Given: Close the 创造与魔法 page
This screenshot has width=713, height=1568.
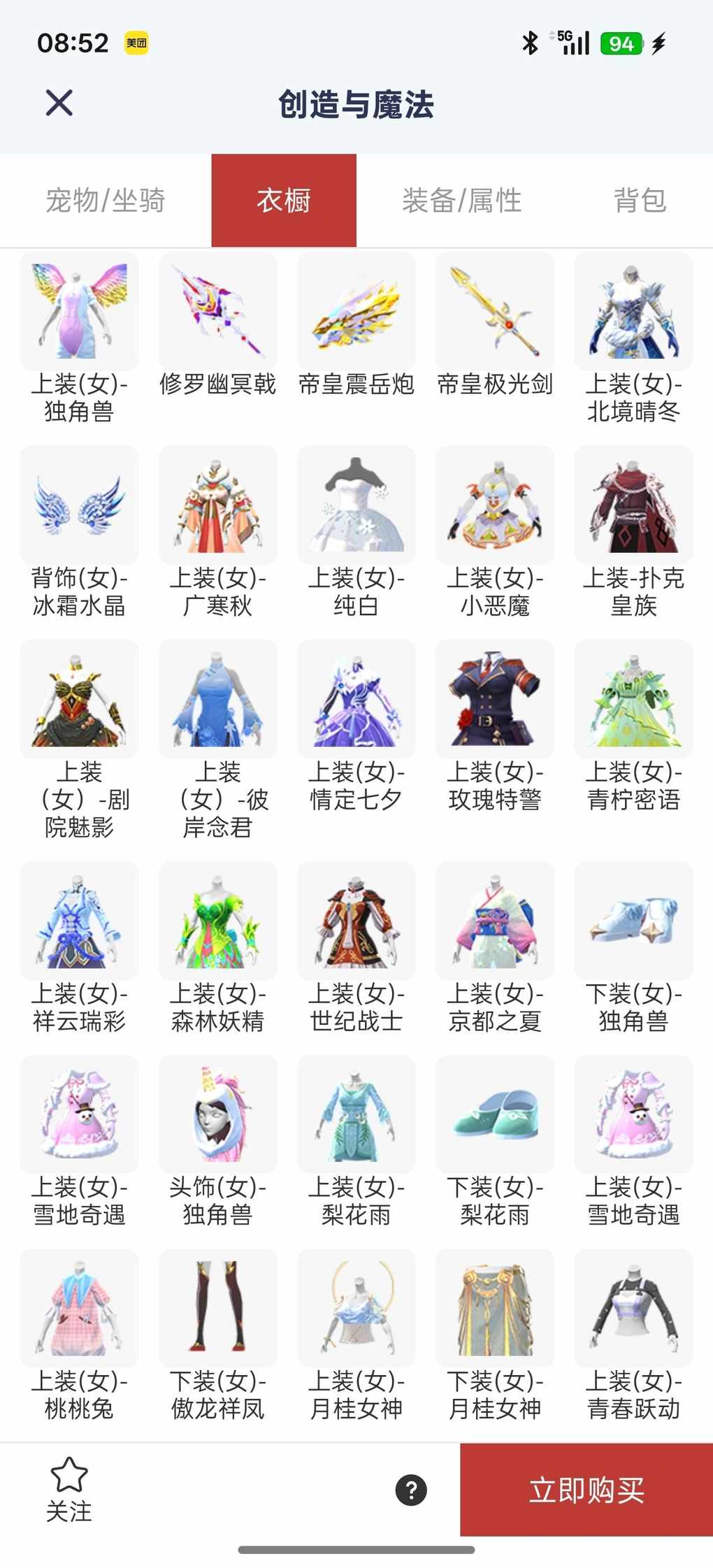Looking at the screenshot, I should click(59, 103).
